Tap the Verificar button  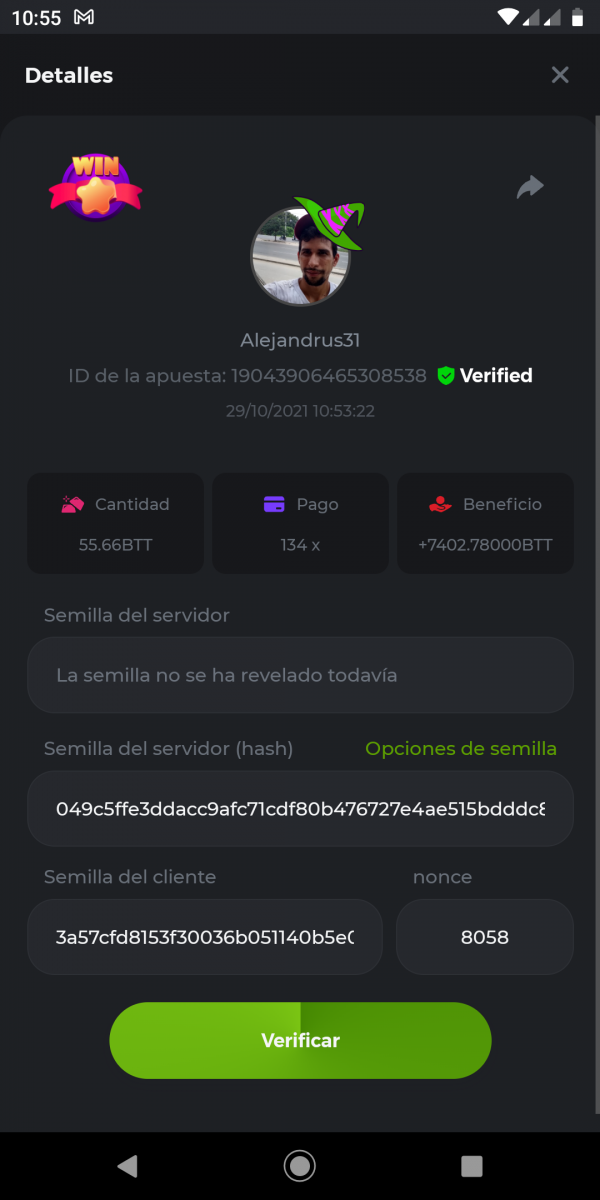point(300,1040)
